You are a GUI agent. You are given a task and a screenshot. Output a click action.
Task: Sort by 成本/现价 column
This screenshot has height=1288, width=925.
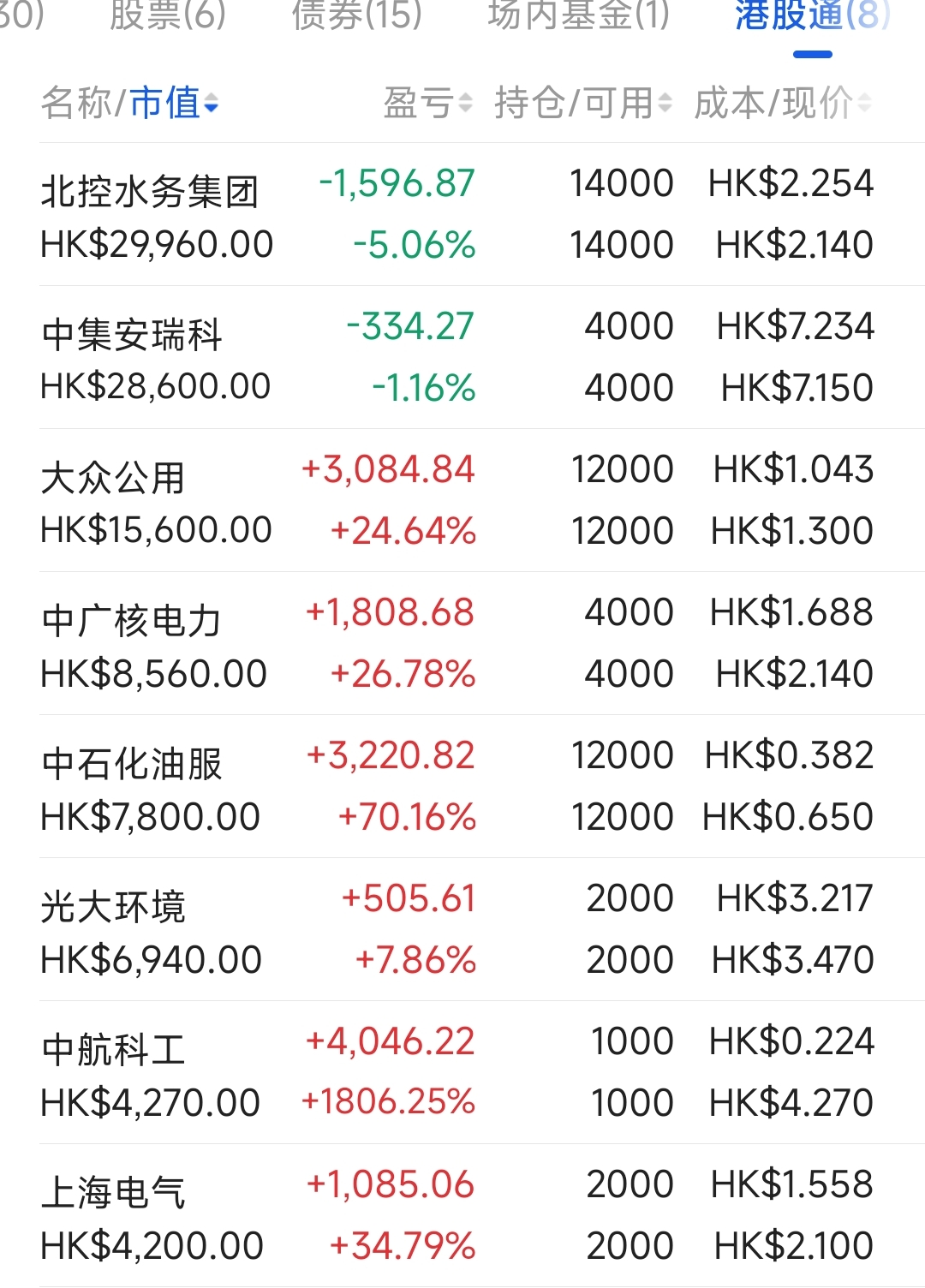coord(782,104)
